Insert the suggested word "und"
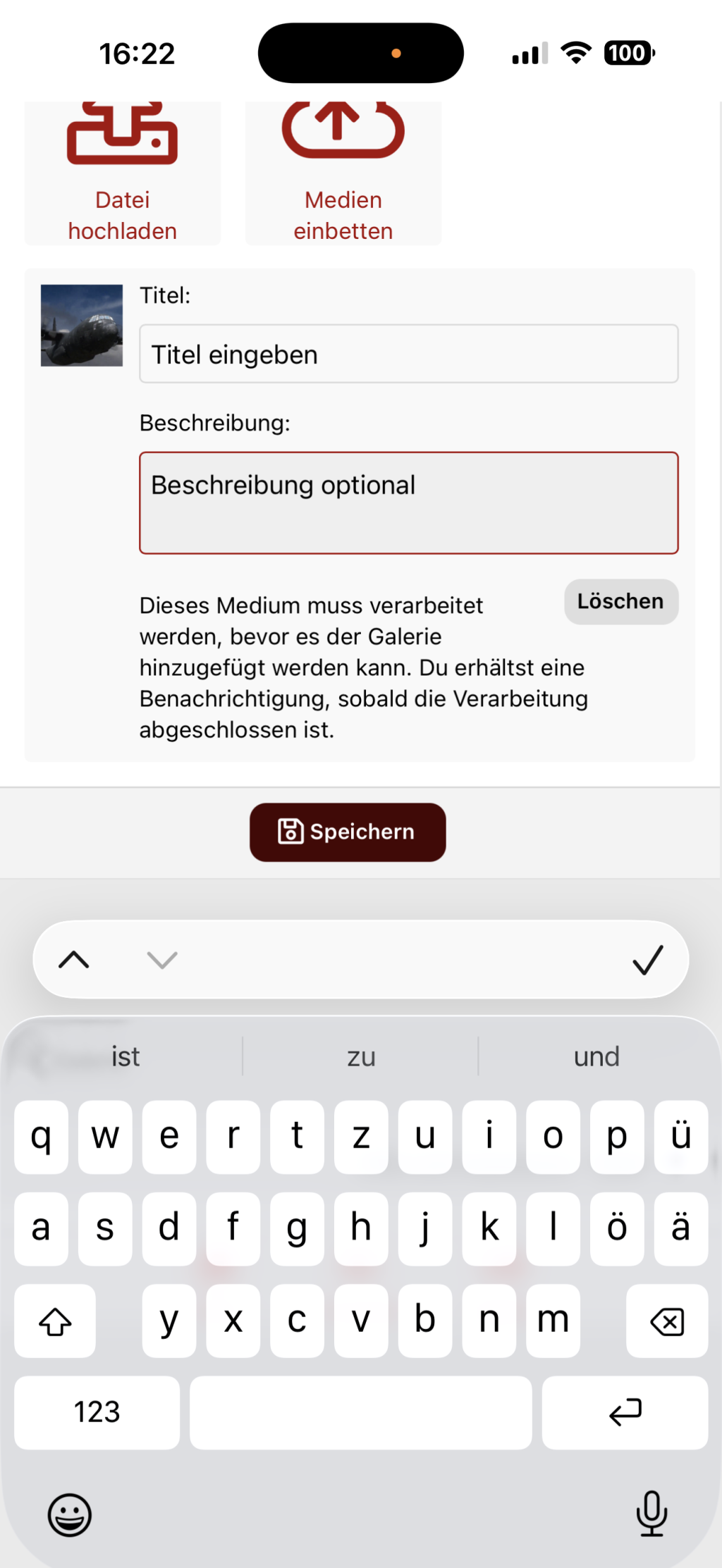The width and height of the screenshot is (722, 1568). [596, 1056]
